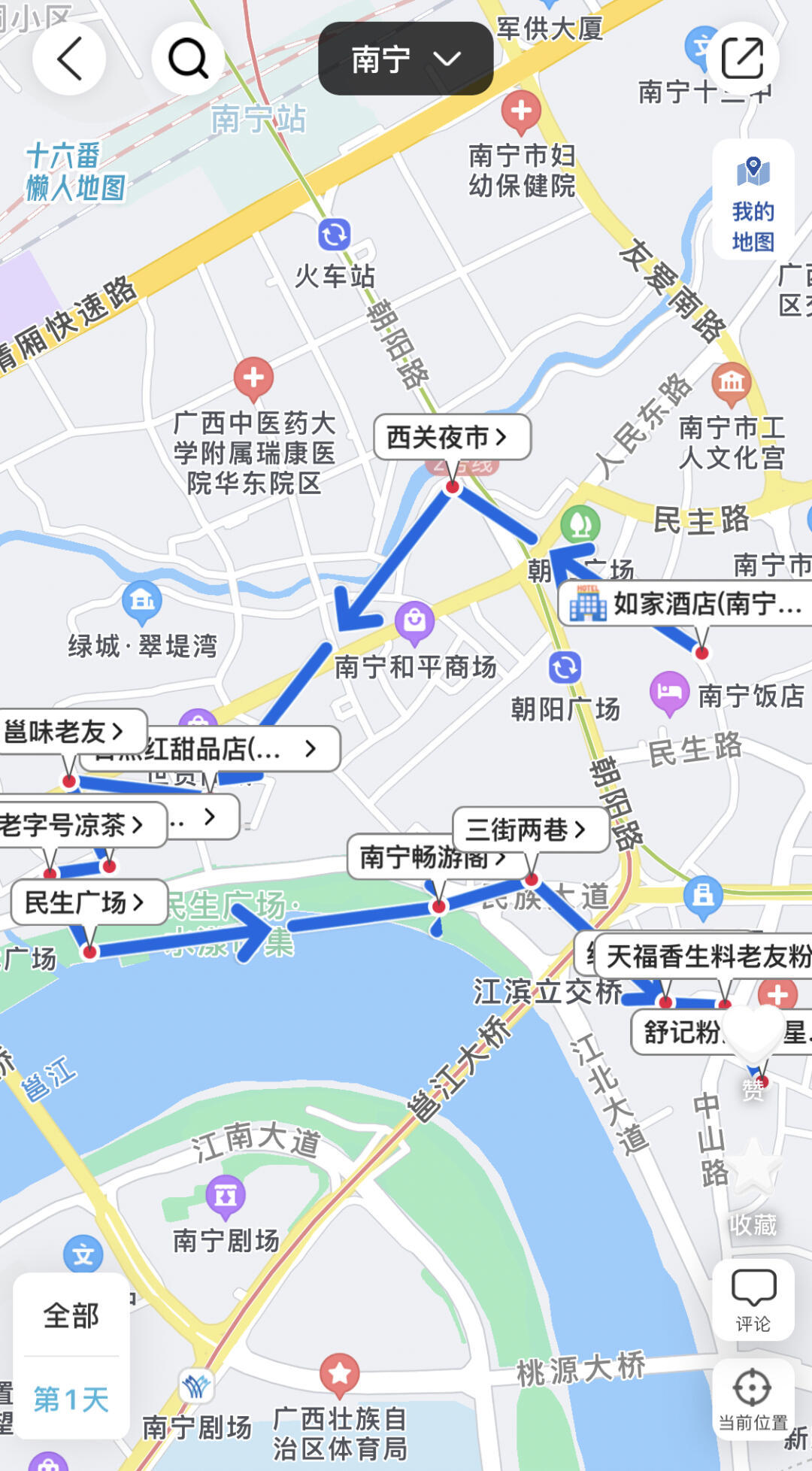
Task: Open the 三街两巷 place label
Action: (531, 830)
